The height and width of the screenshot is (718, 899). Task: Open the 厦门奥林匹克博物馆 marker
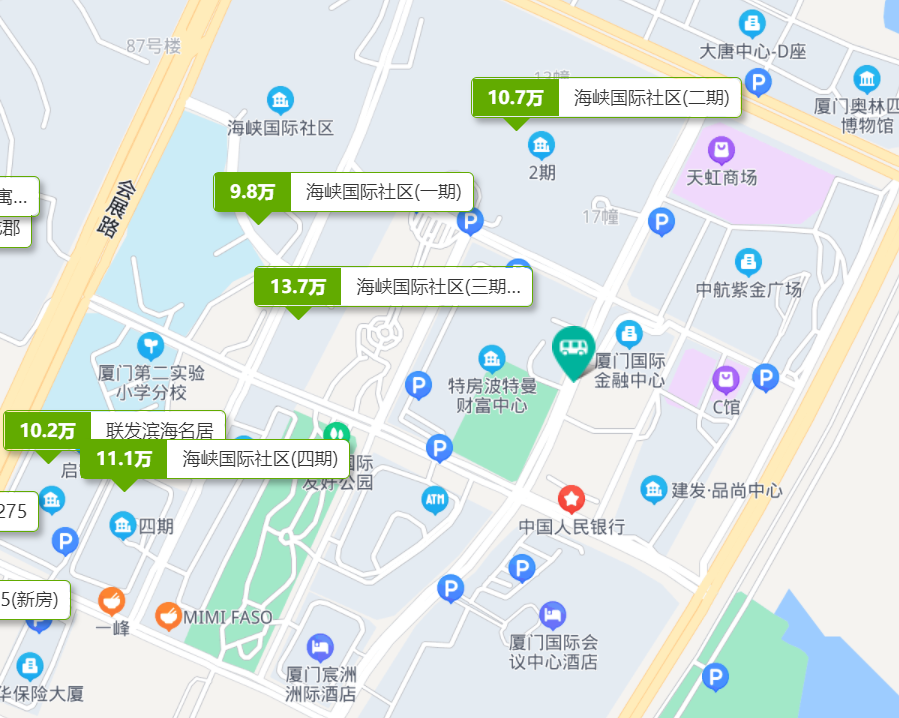[x=867, y=80]
